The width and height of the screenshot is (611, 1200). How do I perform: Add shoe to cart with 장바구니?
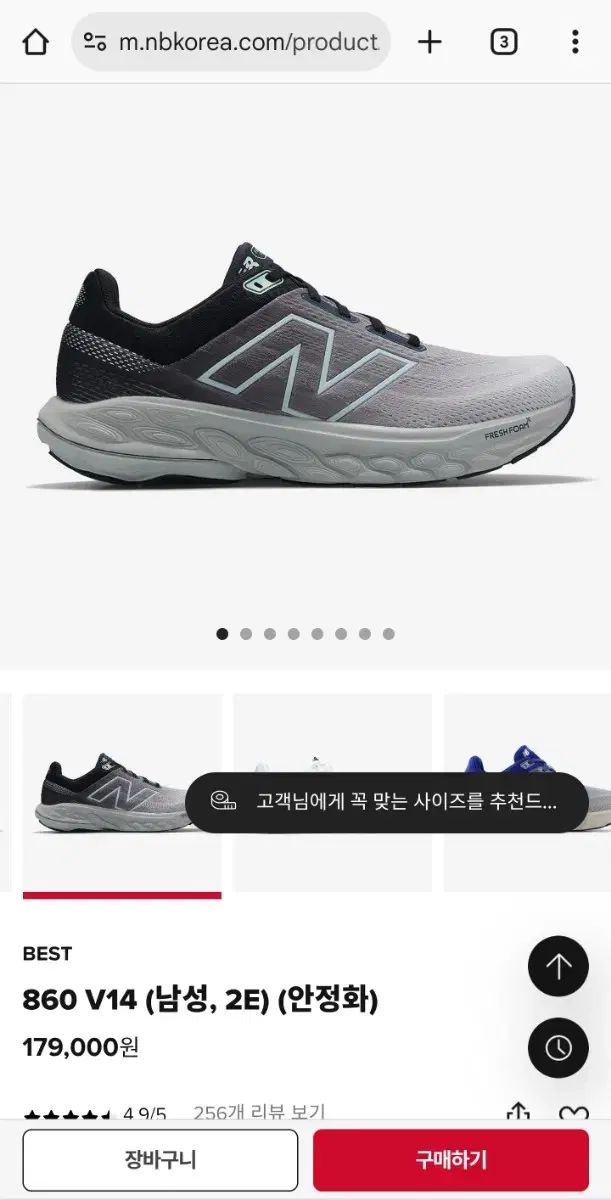[160, 1160]
